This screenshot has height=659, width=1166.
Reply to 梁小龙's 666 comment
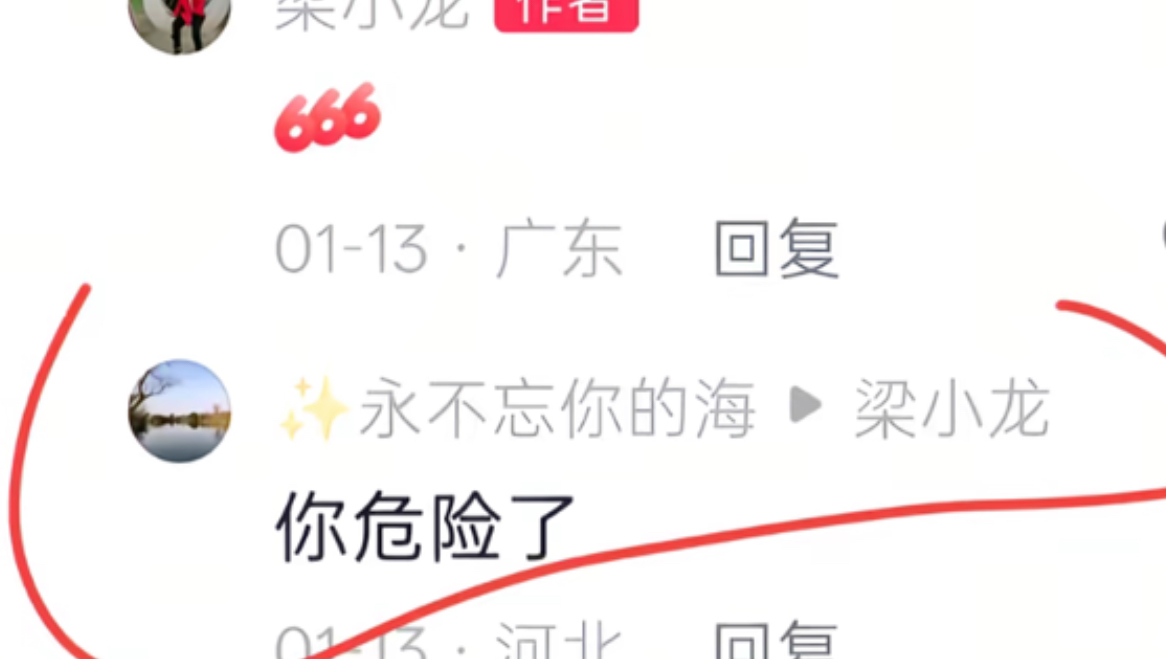coord(776,247)
